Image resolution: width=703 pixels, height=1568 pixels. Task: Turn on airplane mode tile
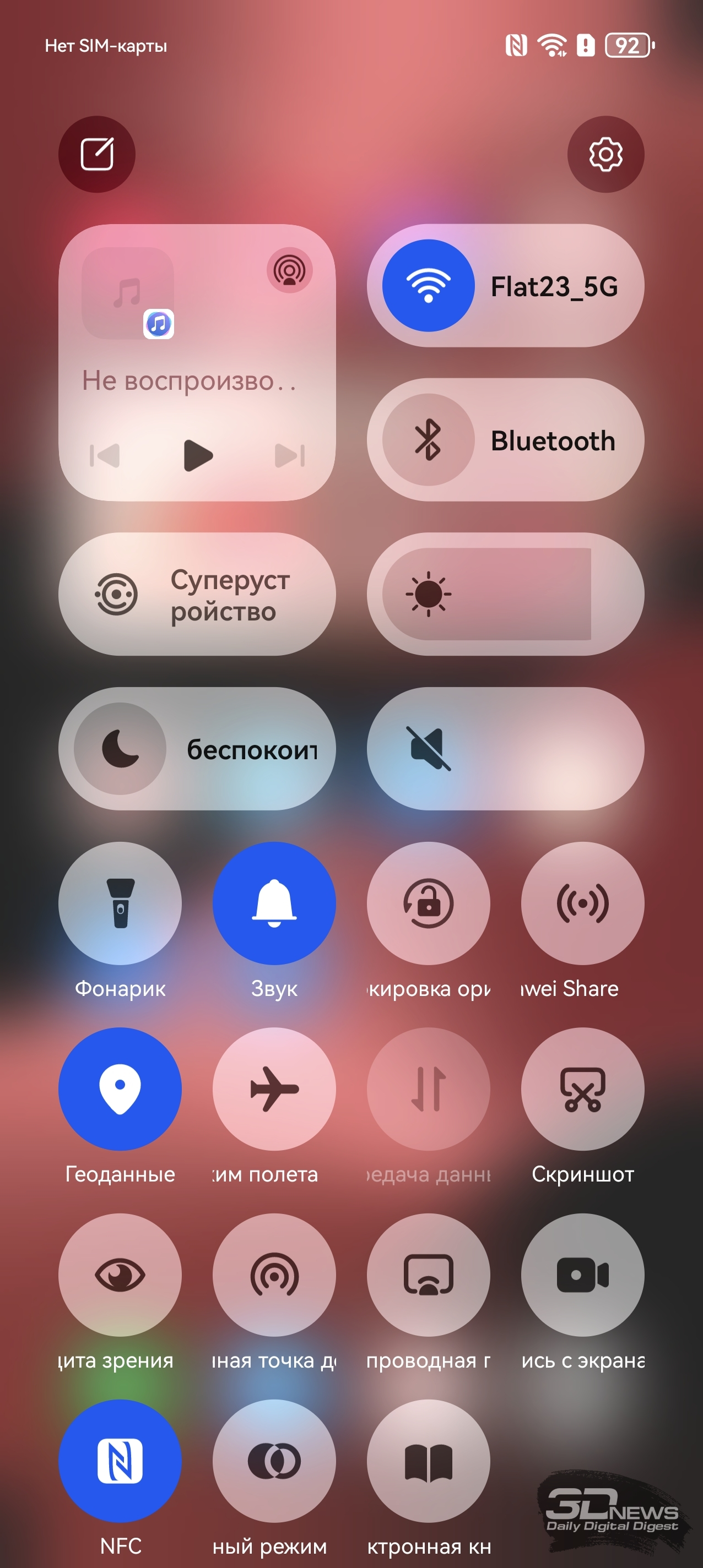click(x=274, y=1089)
